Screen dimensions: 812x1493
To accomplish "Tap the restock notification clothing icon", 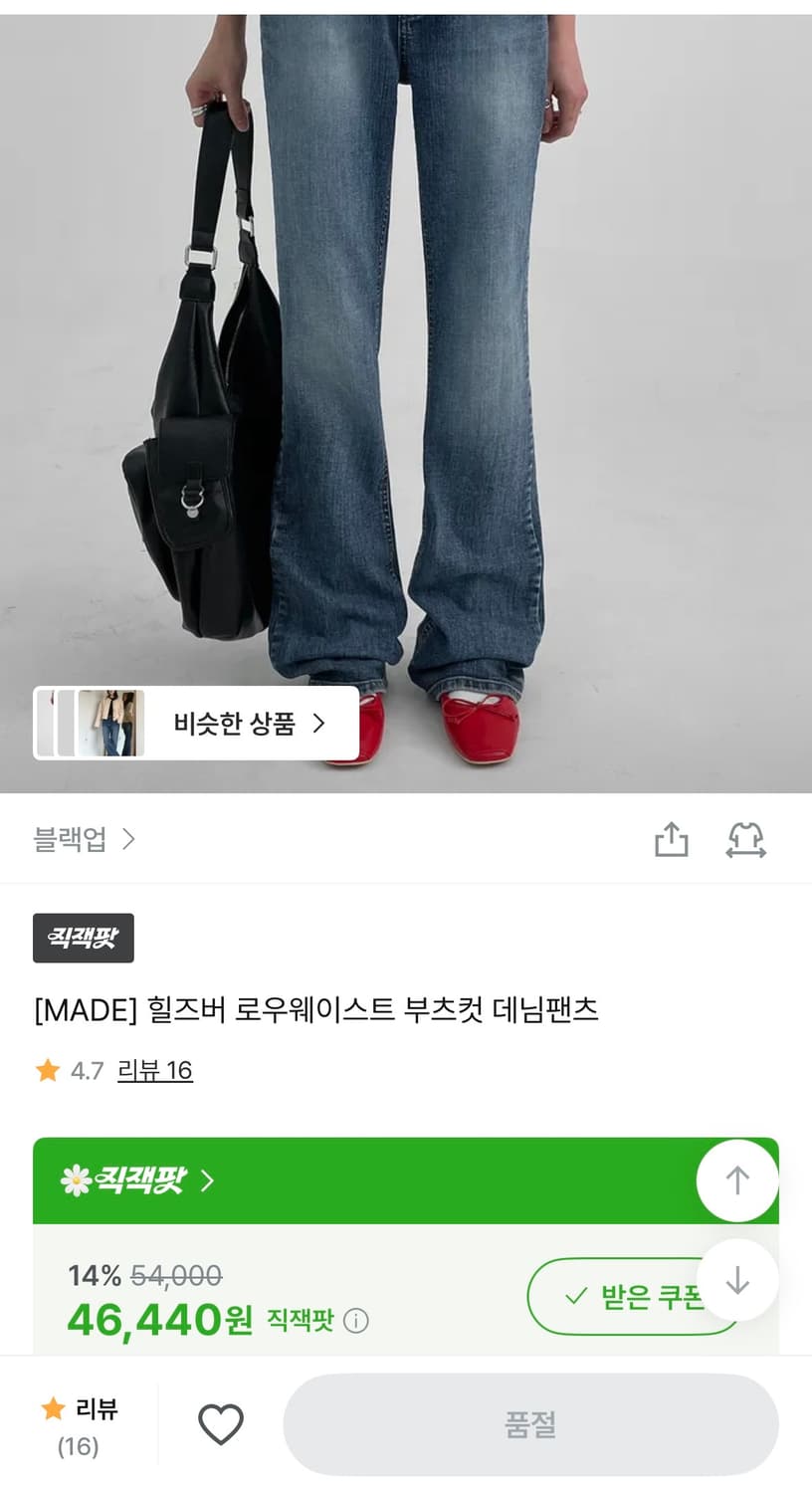I will (x=747, y=839).
